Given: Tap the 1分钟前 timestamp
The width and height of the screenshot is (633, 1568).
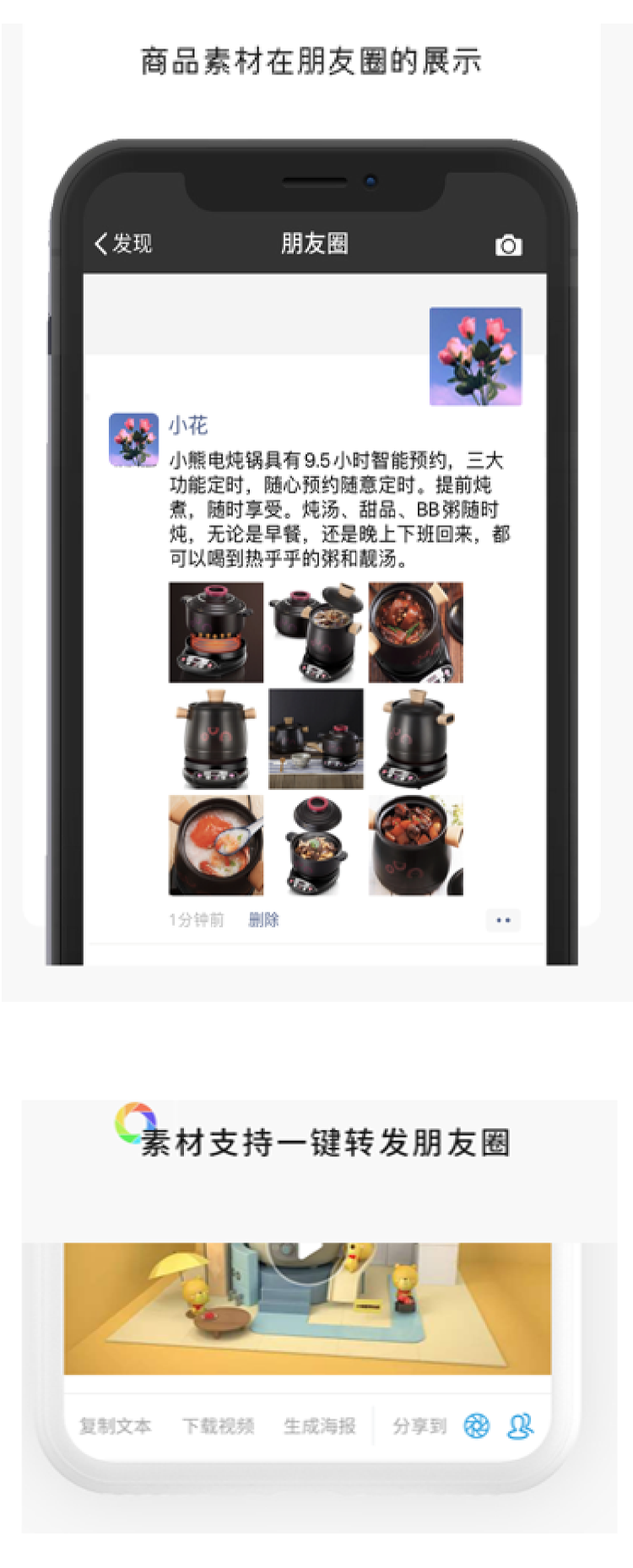Looking at the screenshot, I should pos(193,920).
